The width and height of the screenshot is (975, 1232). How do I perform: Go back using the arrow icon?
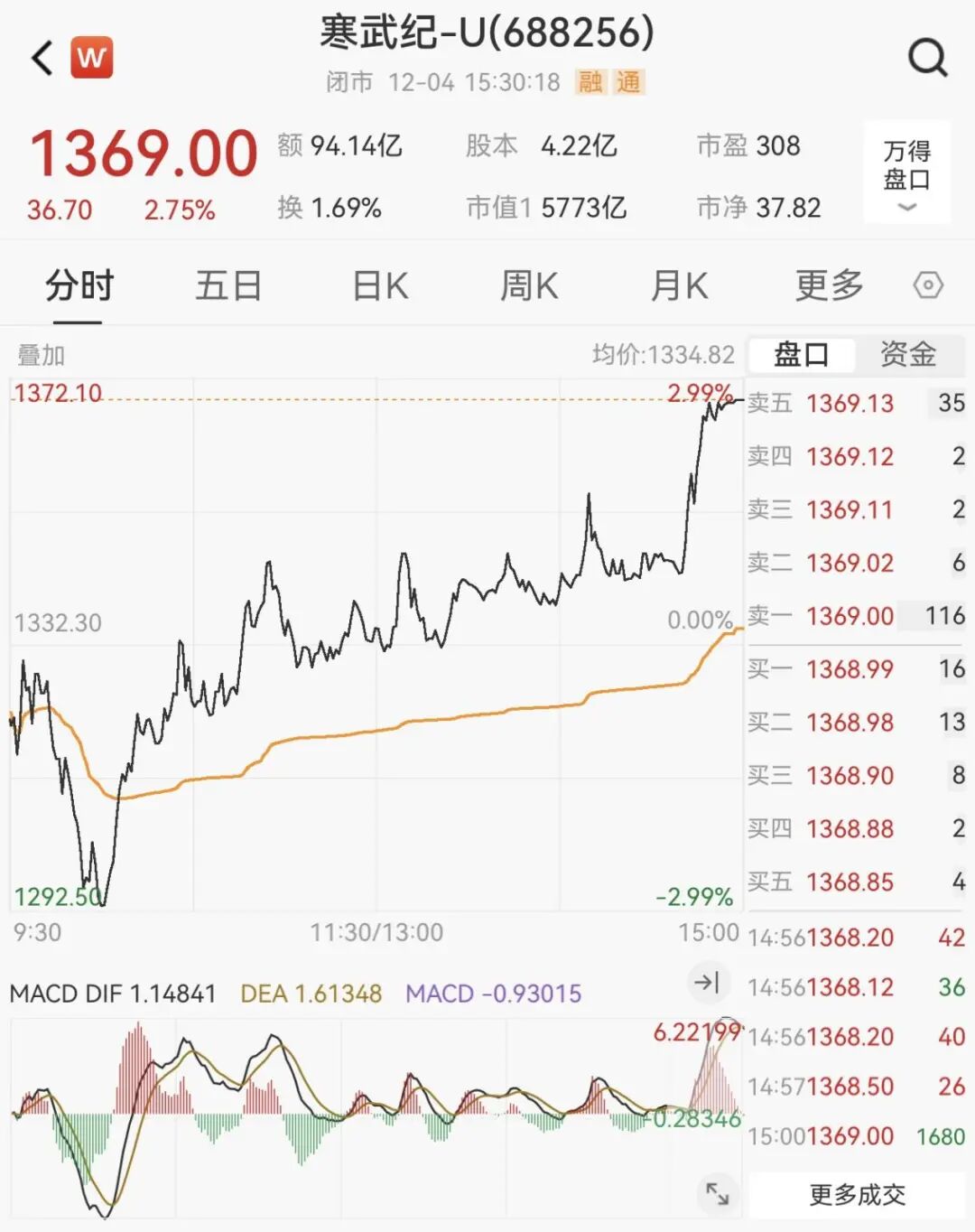42,59
